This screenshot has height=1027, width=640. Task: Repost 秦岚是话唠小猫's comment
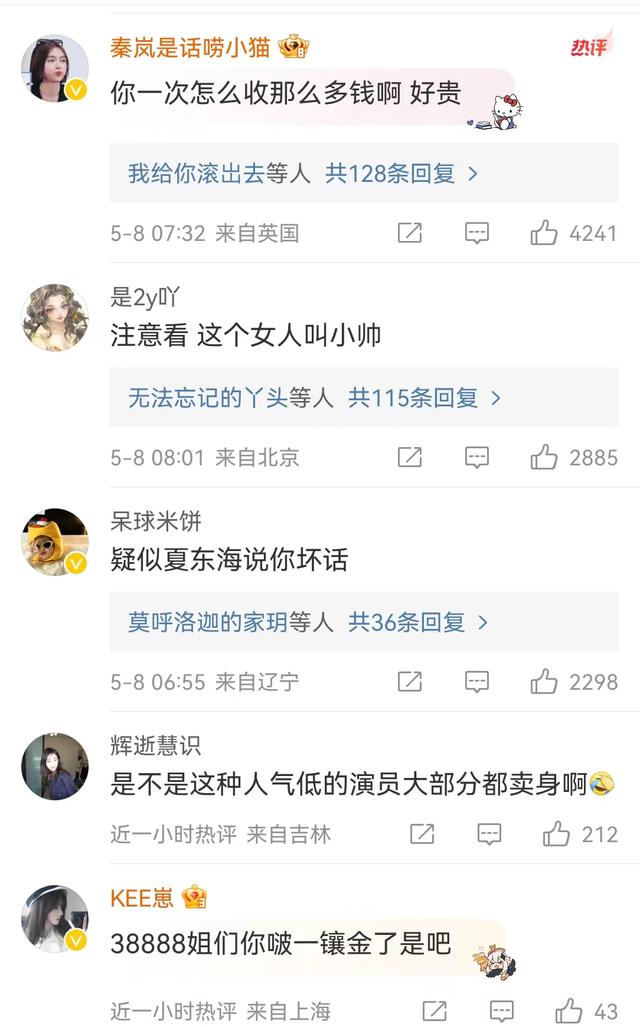tap(409, 233)
